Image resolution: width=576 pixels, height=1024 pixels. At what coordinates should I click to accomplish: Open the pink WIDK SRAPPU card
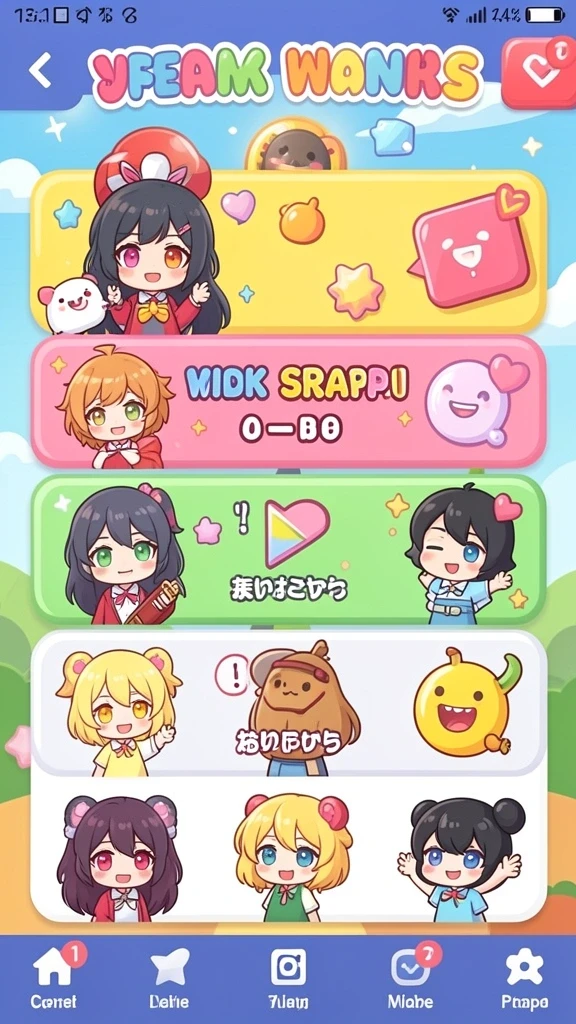coord(288,402)
